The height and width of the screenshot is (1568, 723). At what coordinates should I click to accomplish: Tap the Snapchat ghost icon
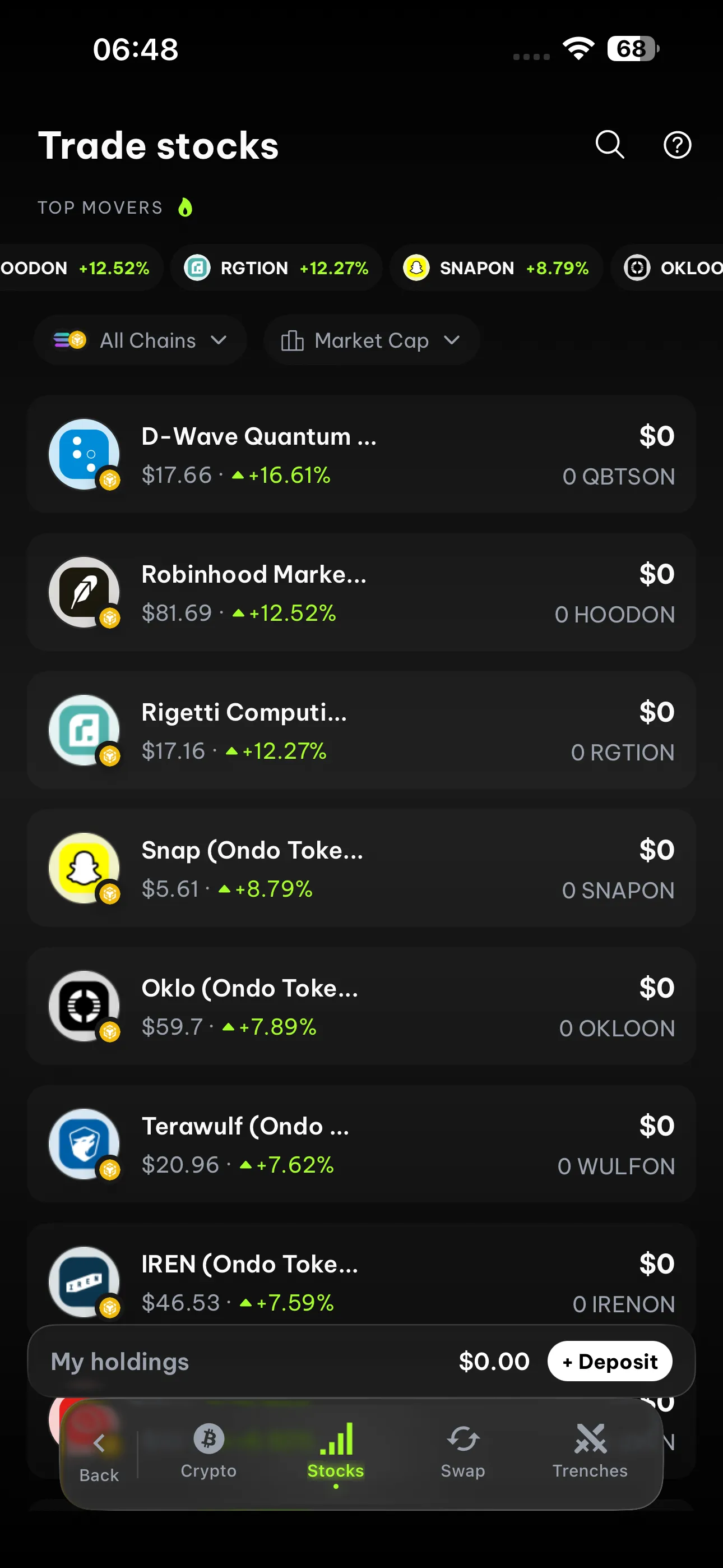pos(84,868)
